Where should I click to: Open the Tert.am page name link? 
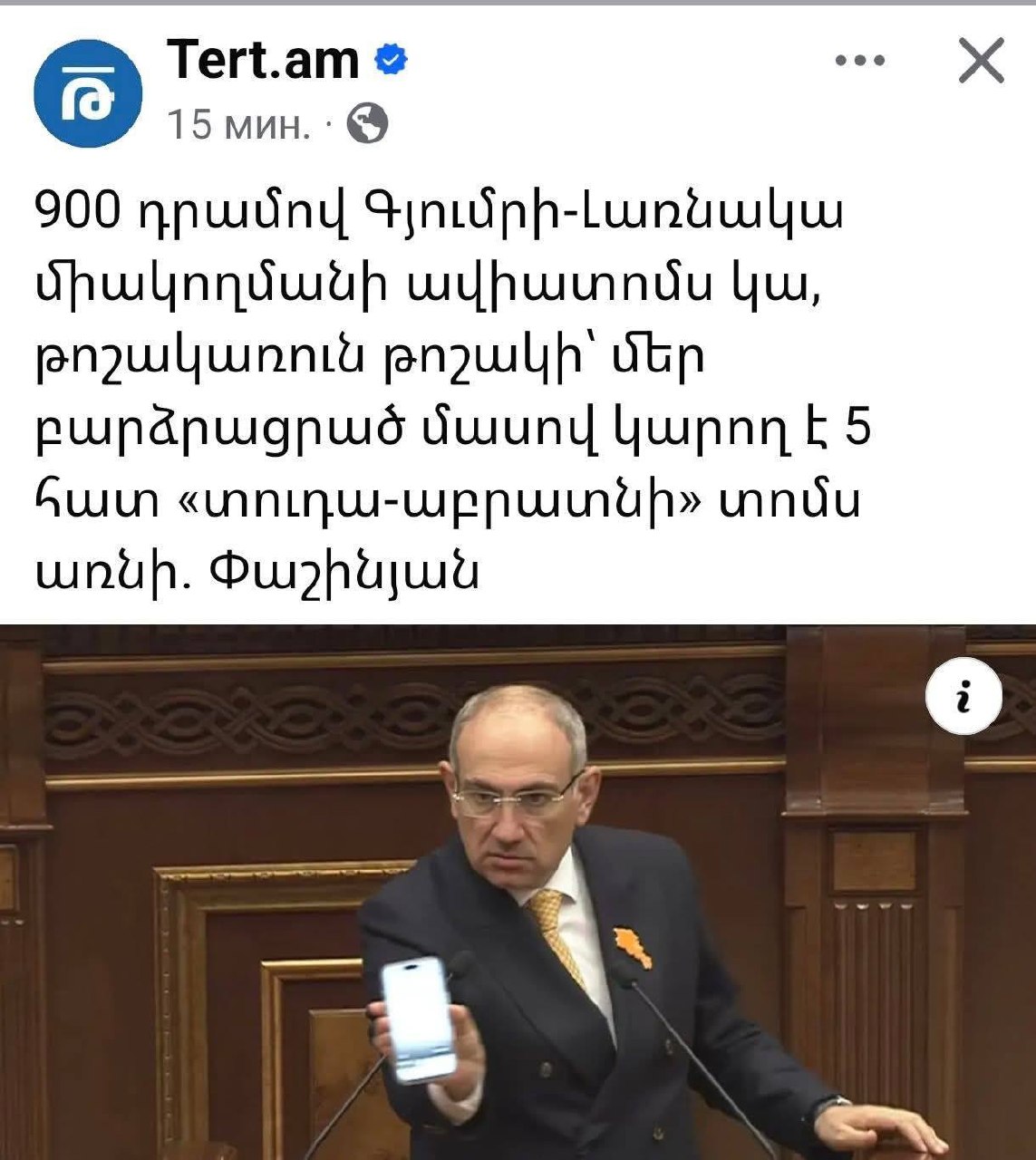tap(263, 61)
